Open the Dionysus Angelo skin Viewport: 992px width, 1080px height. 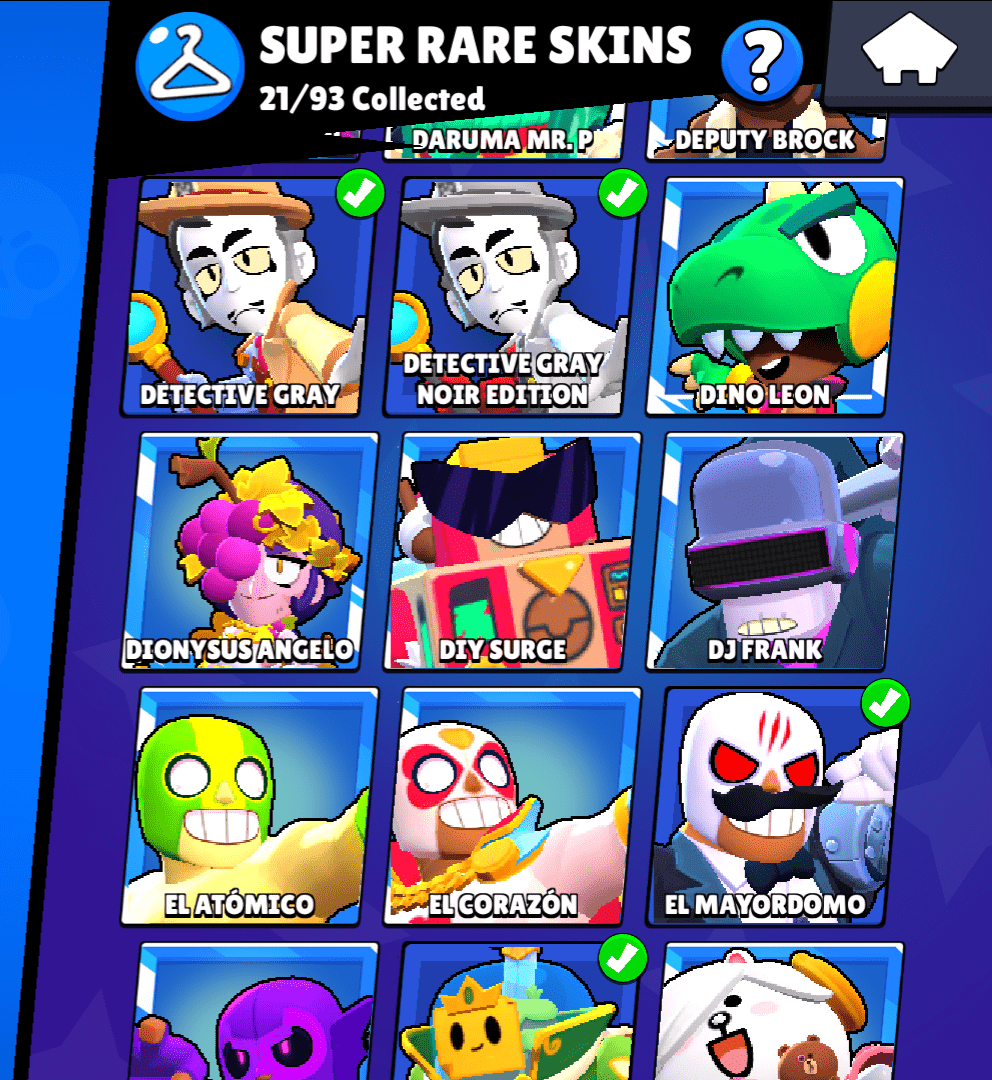tap(250, 552)
